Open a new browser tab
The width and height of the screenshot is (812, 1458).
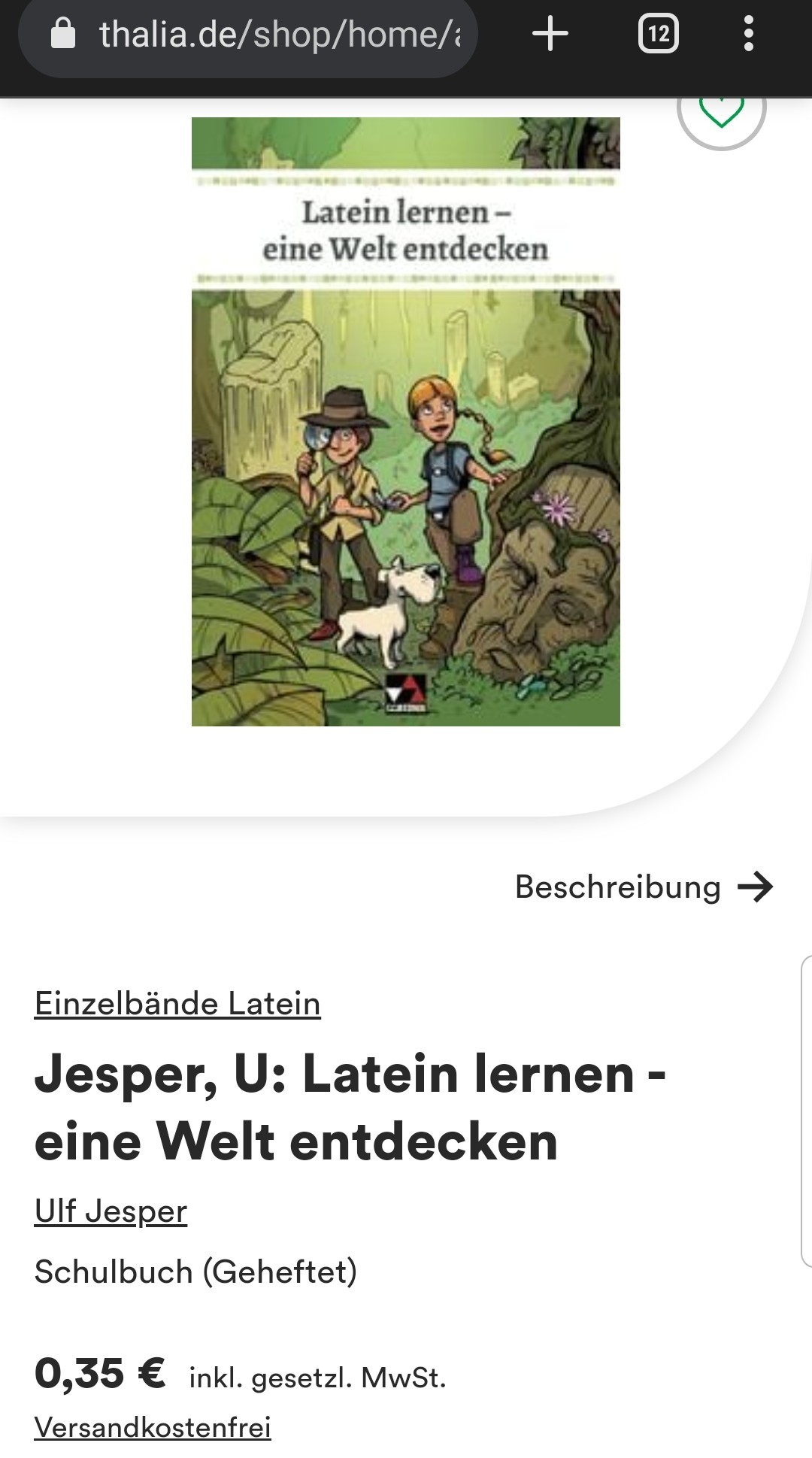[x=550, y=35]
